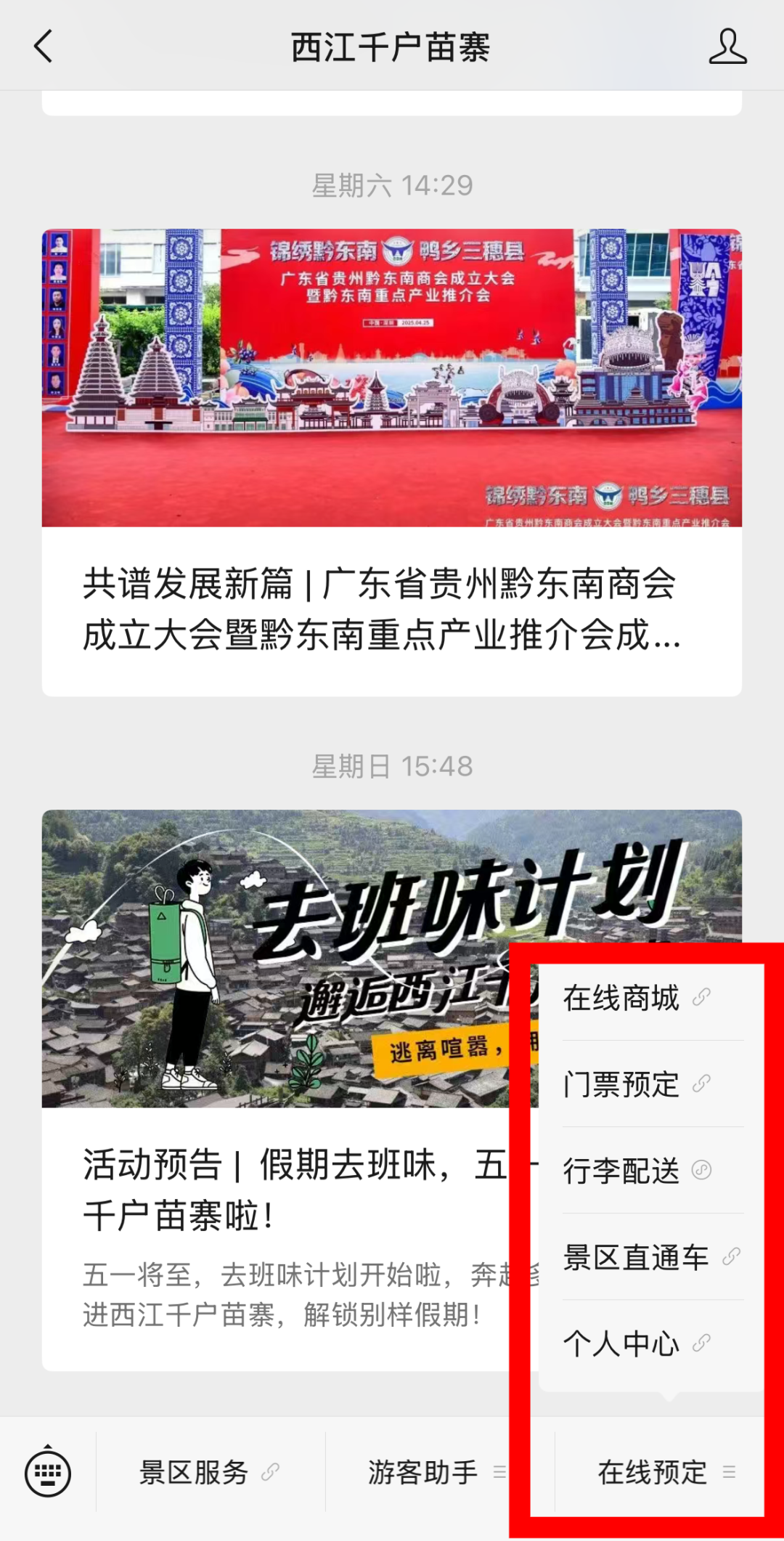This screenshot has width=784, height=1541.
Task: Open 个人中心 from the menu
Action: tap(637, 1343)
